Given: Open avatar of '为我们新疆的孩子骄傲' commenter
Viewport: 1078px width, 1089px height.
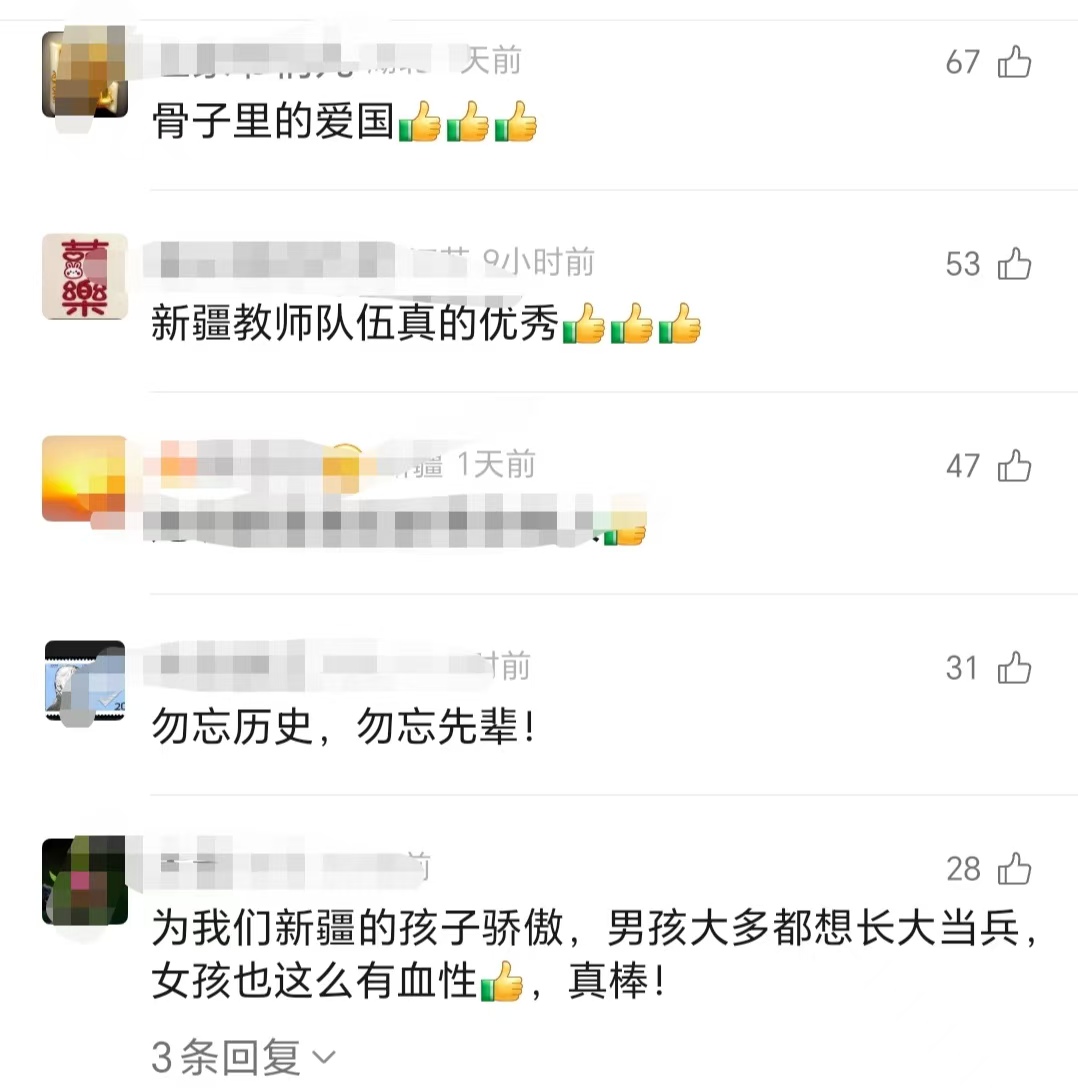Looking at the screenshot, I should (84, 882).
